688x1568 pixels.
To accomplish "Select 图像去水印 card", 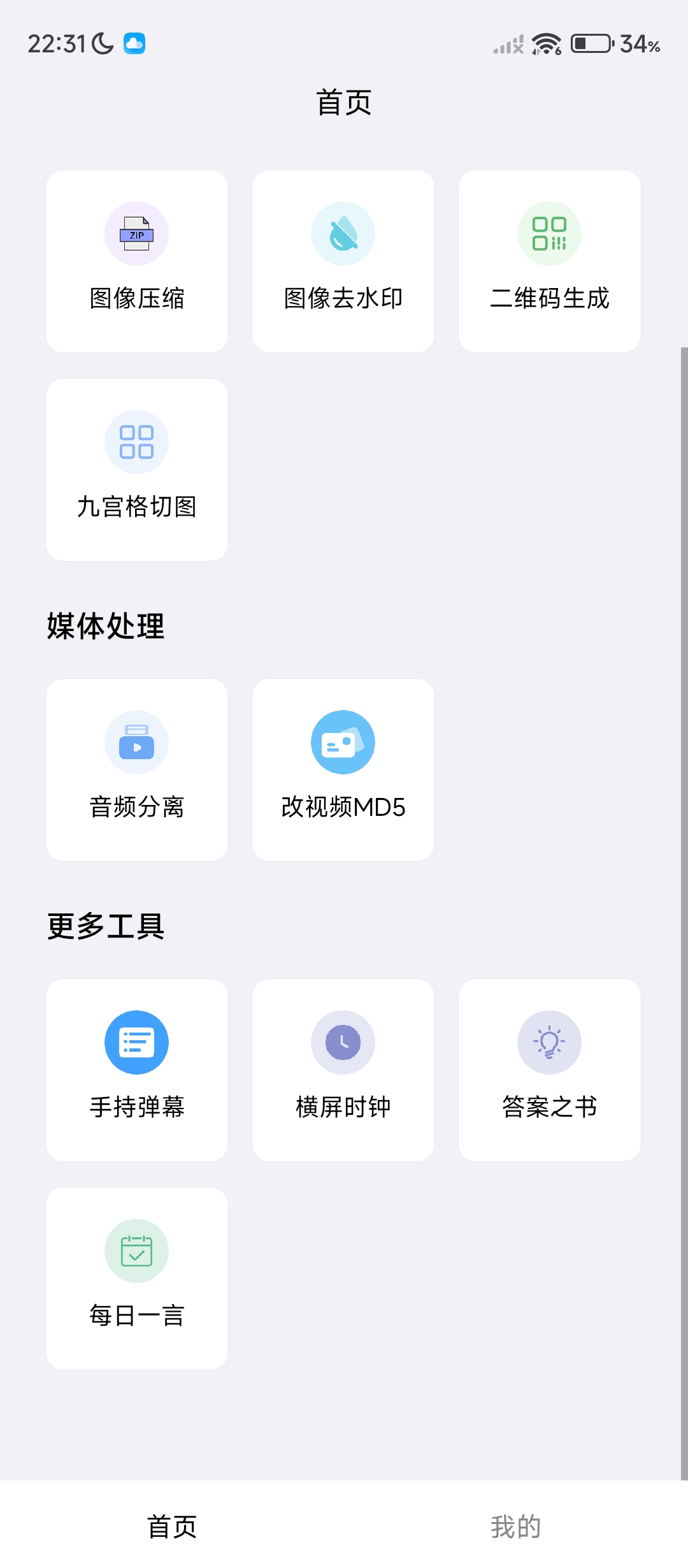I will [x=343, y=261].
